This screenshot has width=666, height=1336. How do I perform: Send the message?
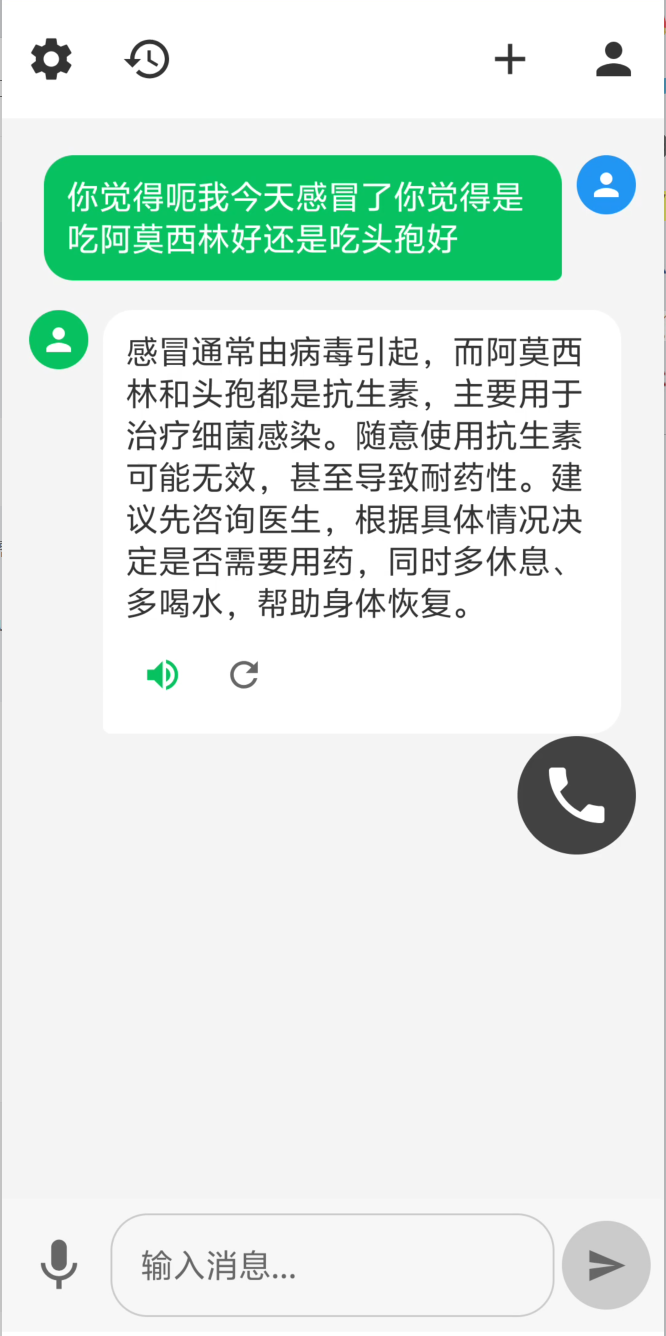(606, 1265)
